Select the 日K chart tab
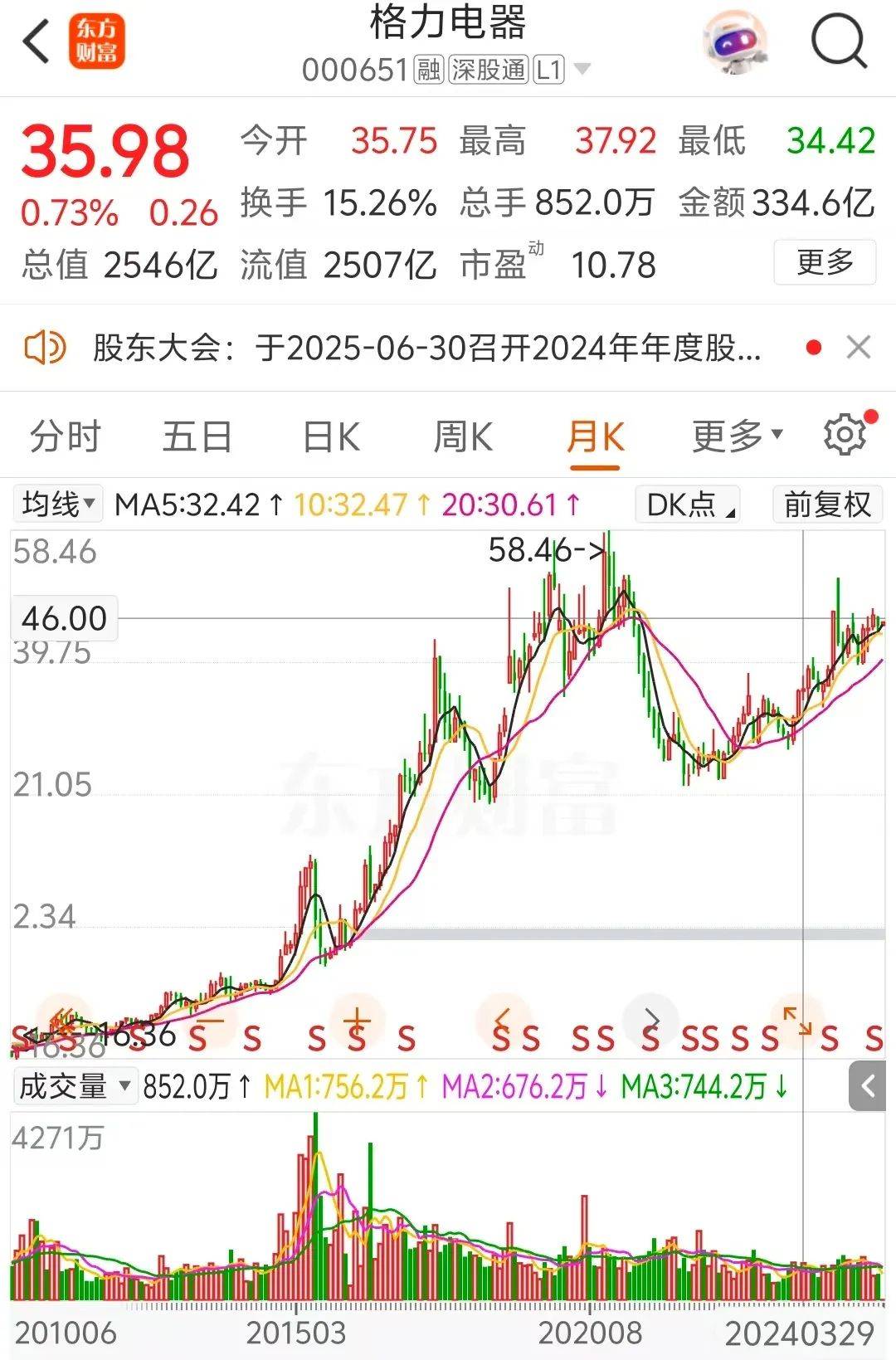Image resolution: width=896 pixels, height=1360 pixels. (x=331, y=436)
